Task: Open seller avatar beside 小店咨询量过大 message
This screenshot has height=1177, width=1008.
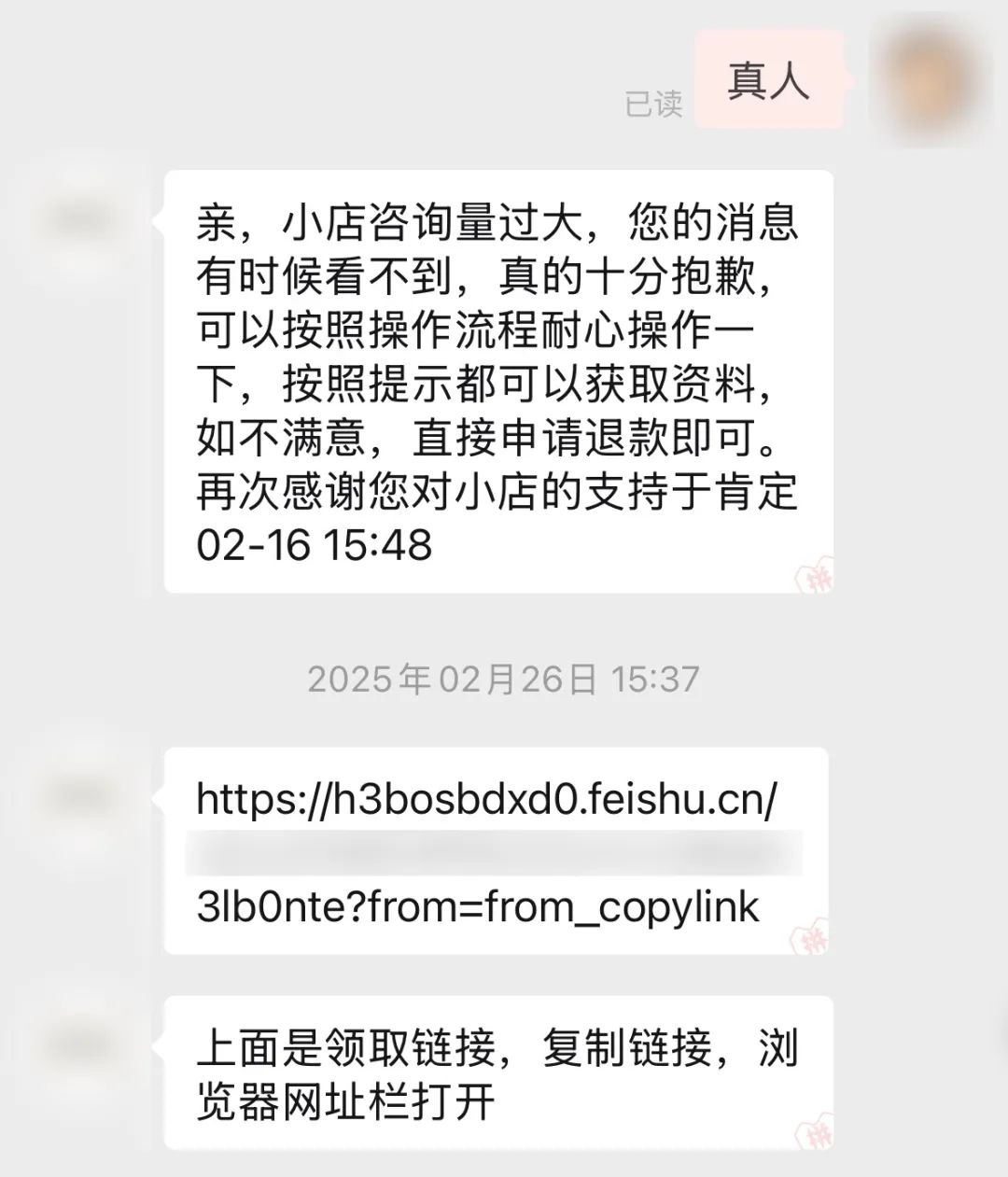Action: 82,220
